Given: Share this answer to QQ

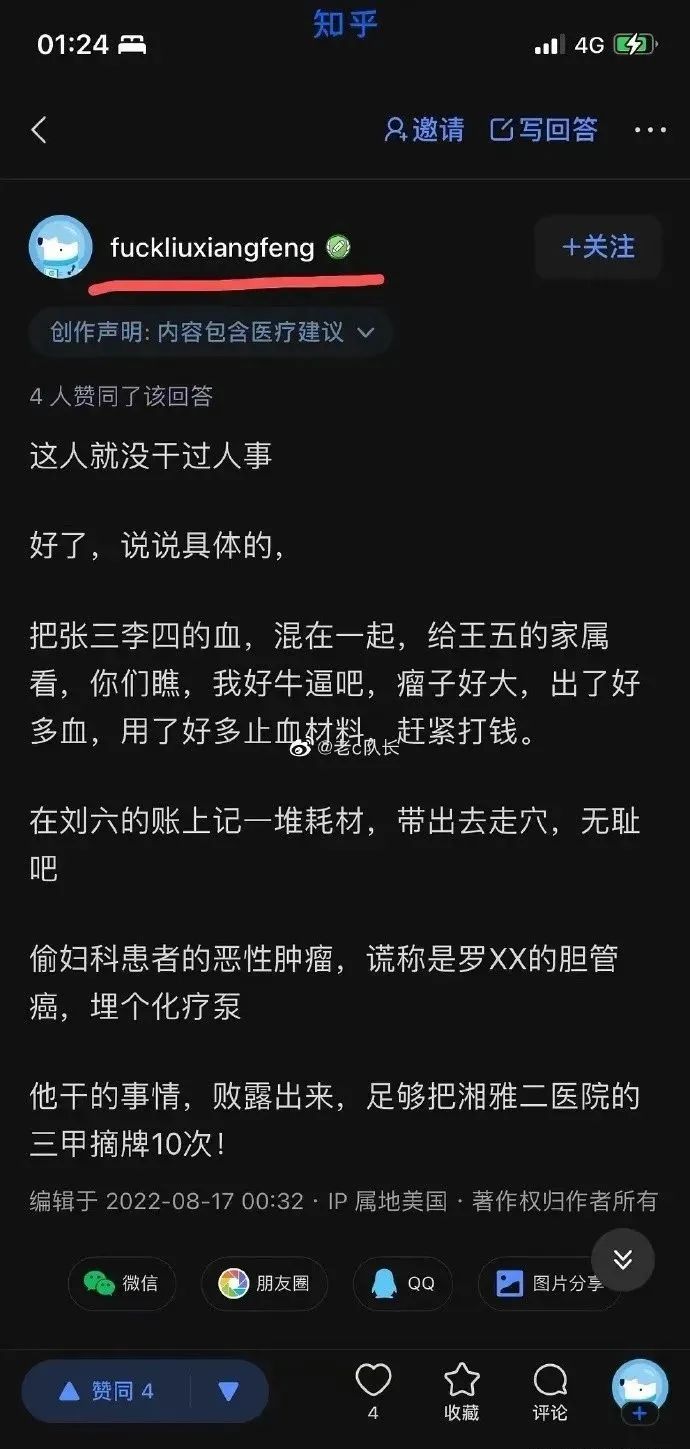Looking at the screenshot, I should [403, 1283].
